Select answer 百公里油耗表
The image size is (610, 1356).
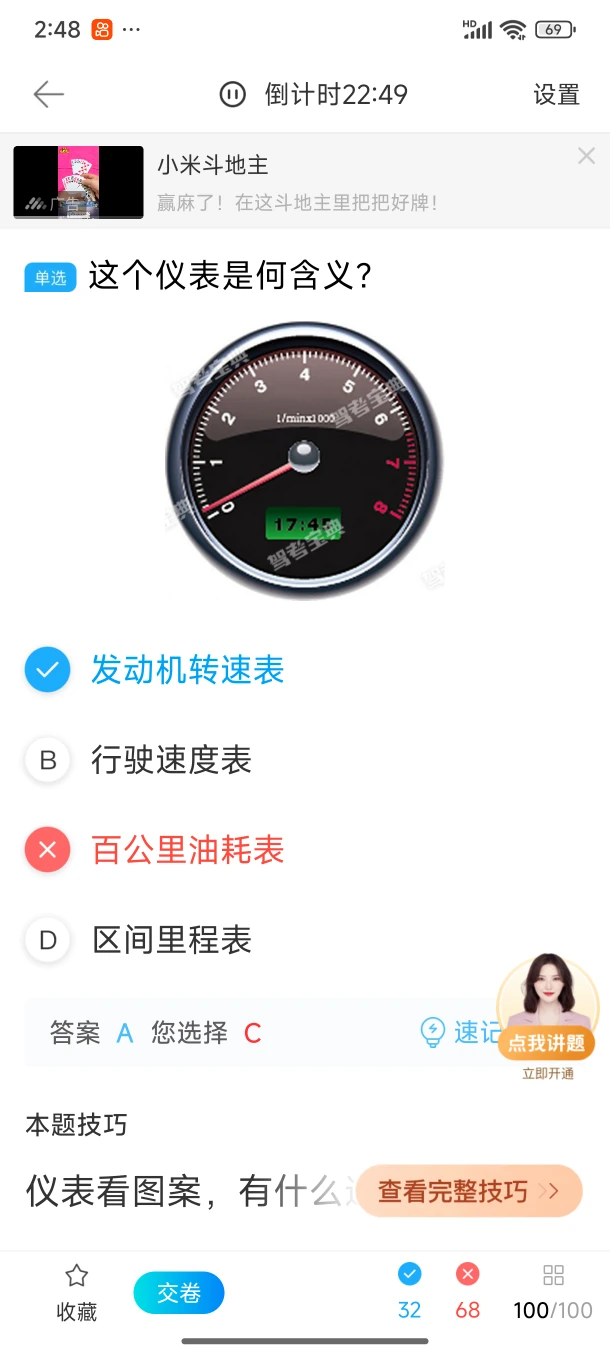(x=187, y=850)
